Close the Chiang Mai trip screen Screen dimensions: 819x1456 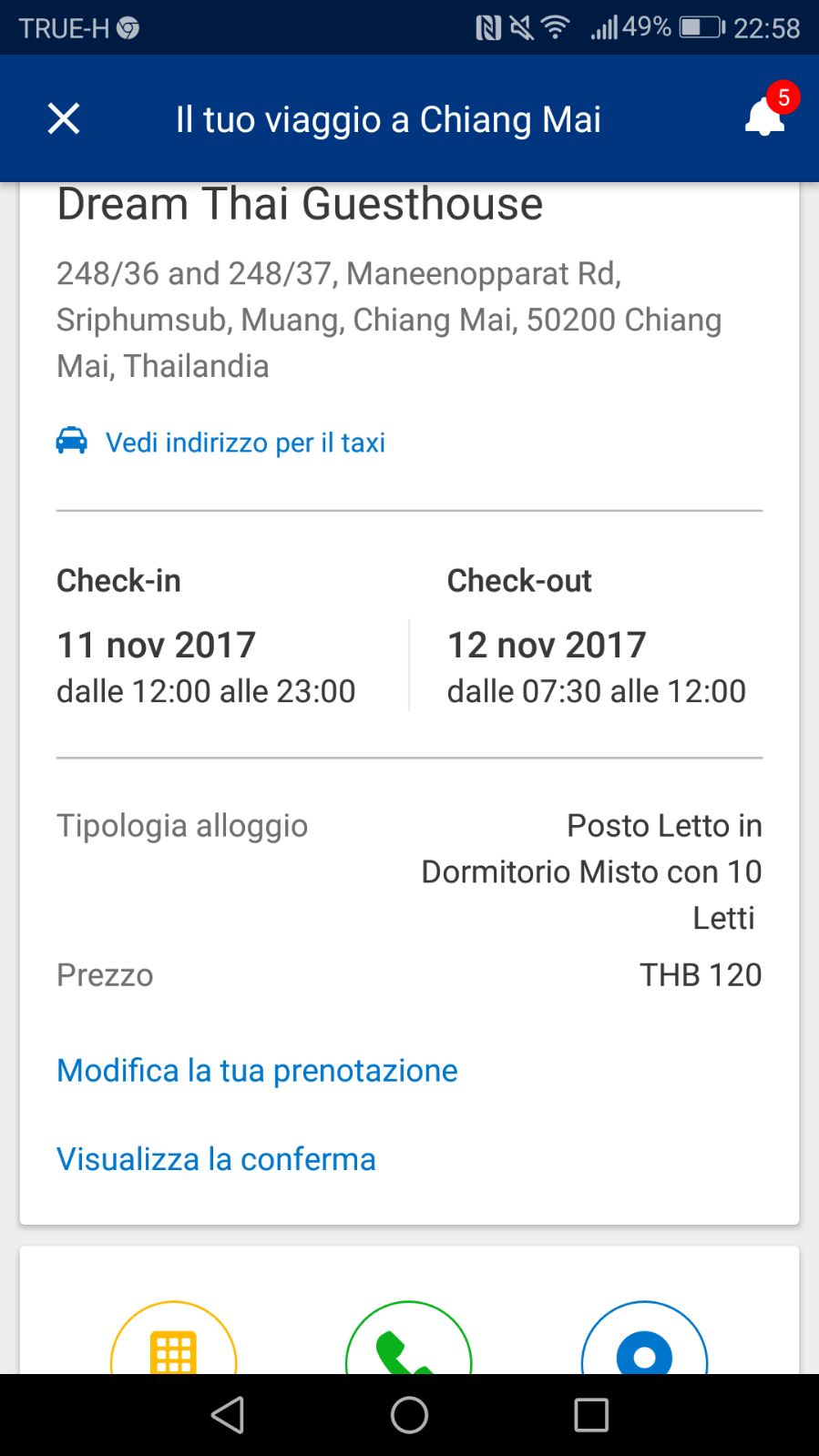click(64, 118)
